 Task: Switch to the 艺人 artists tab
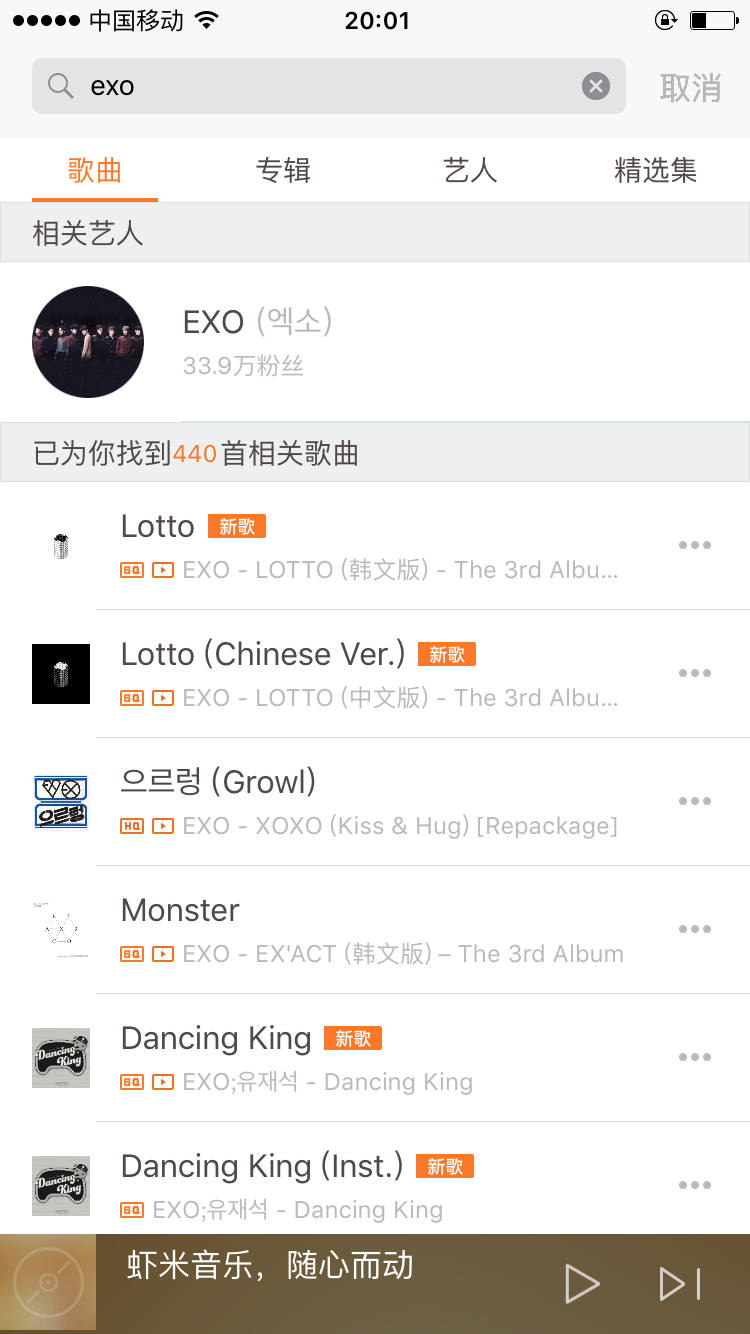click(x=470, y=171)
